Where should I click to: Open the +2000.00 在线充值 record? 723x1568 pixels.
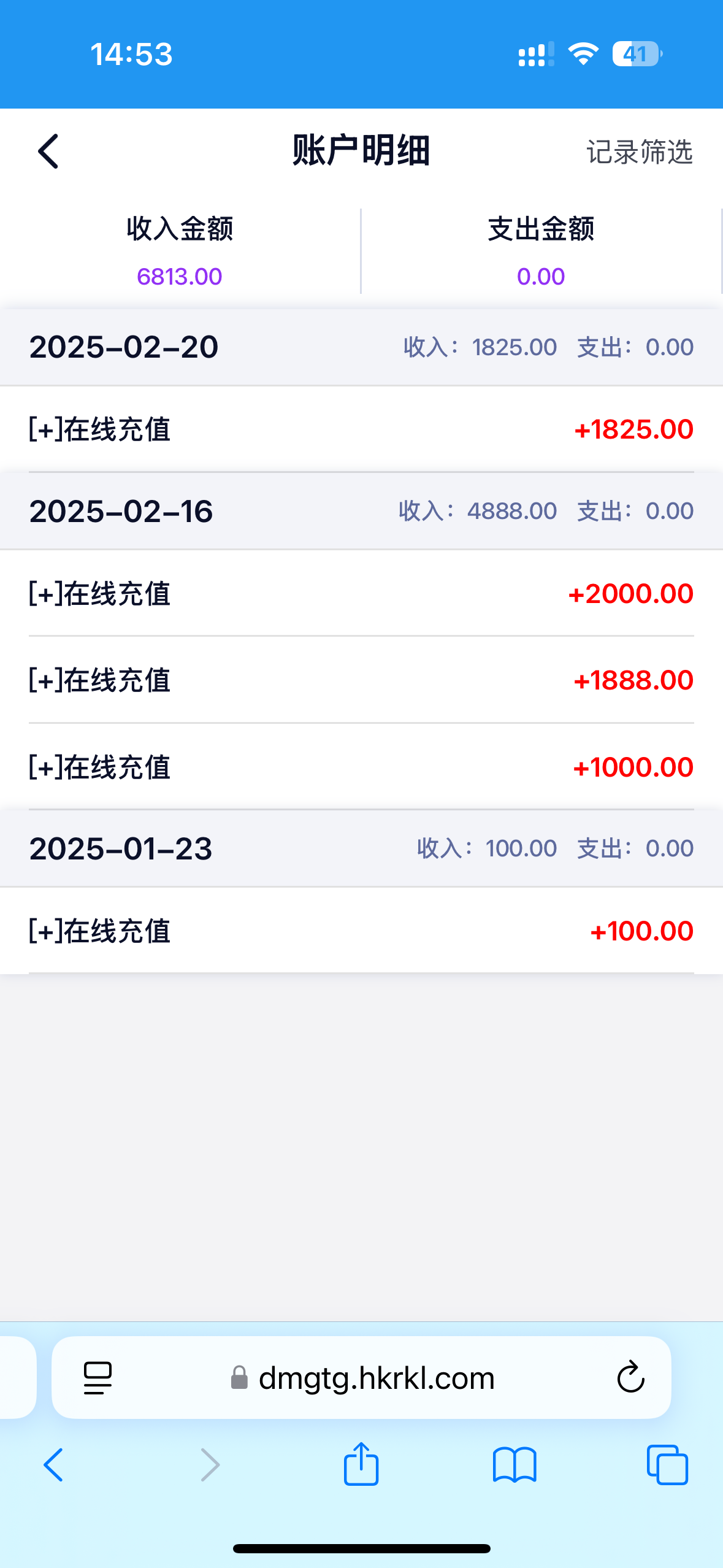coord(361,594)
